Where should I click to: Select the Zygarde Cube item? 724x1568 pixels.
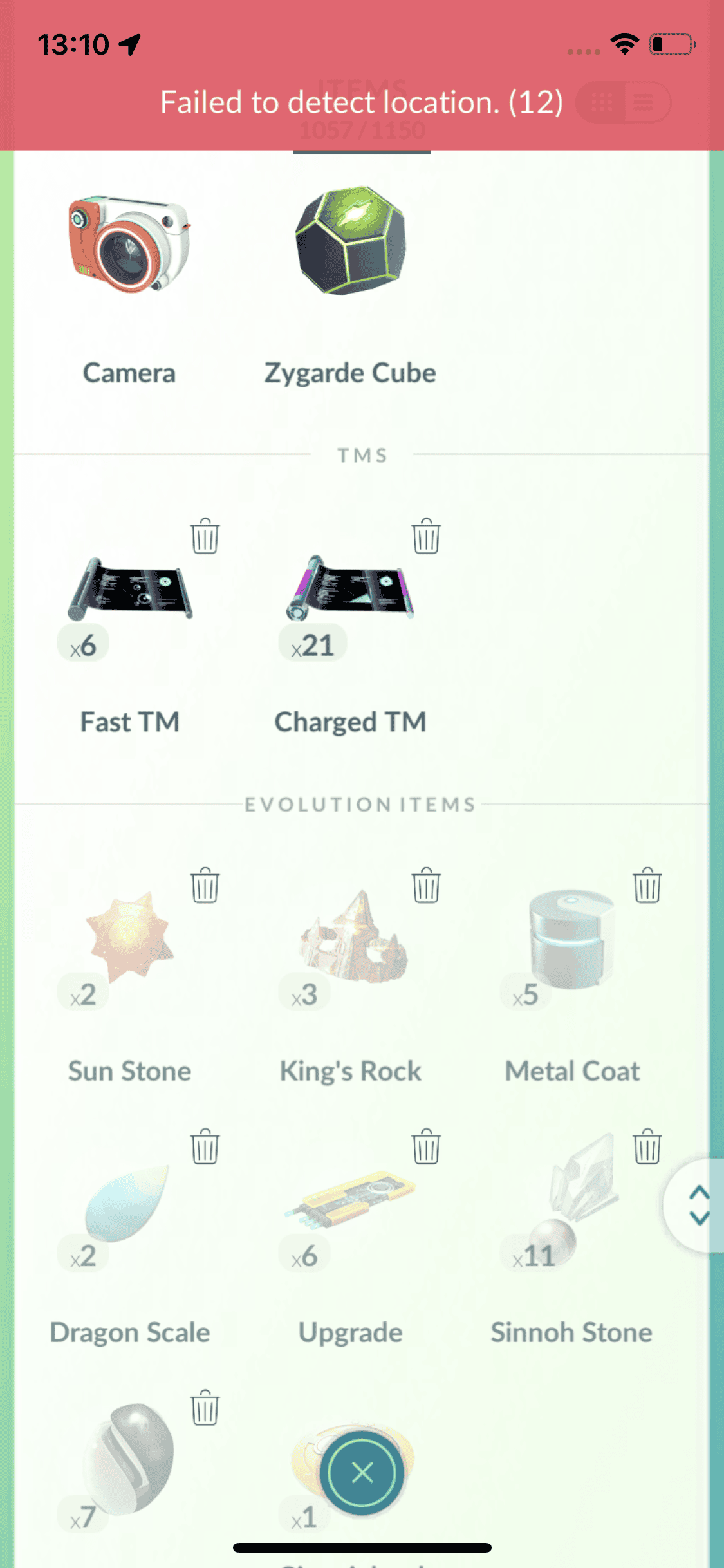click(351, 241)
